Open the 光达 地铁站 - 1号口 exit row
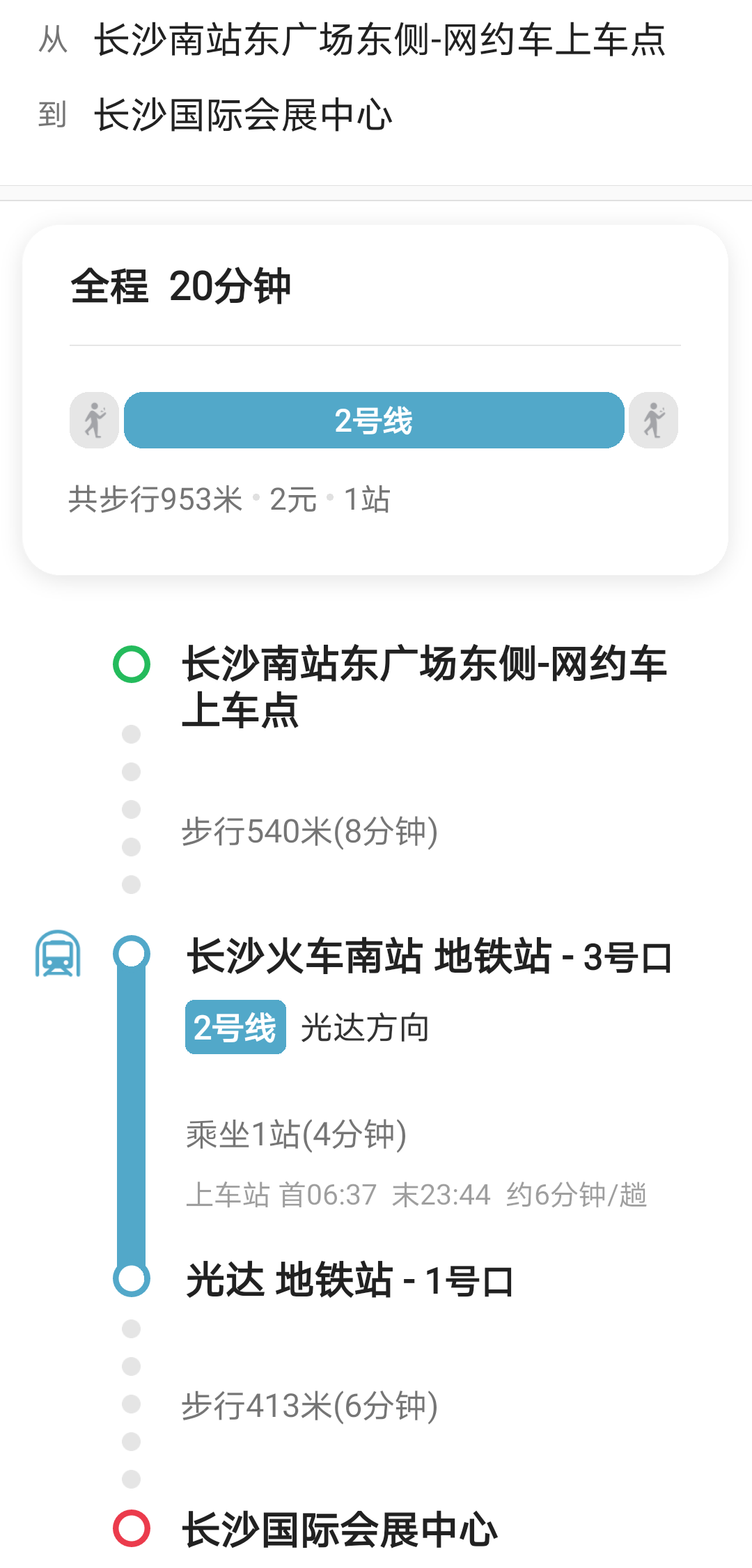752x1568 pixels. click(x=350, y=1280)
